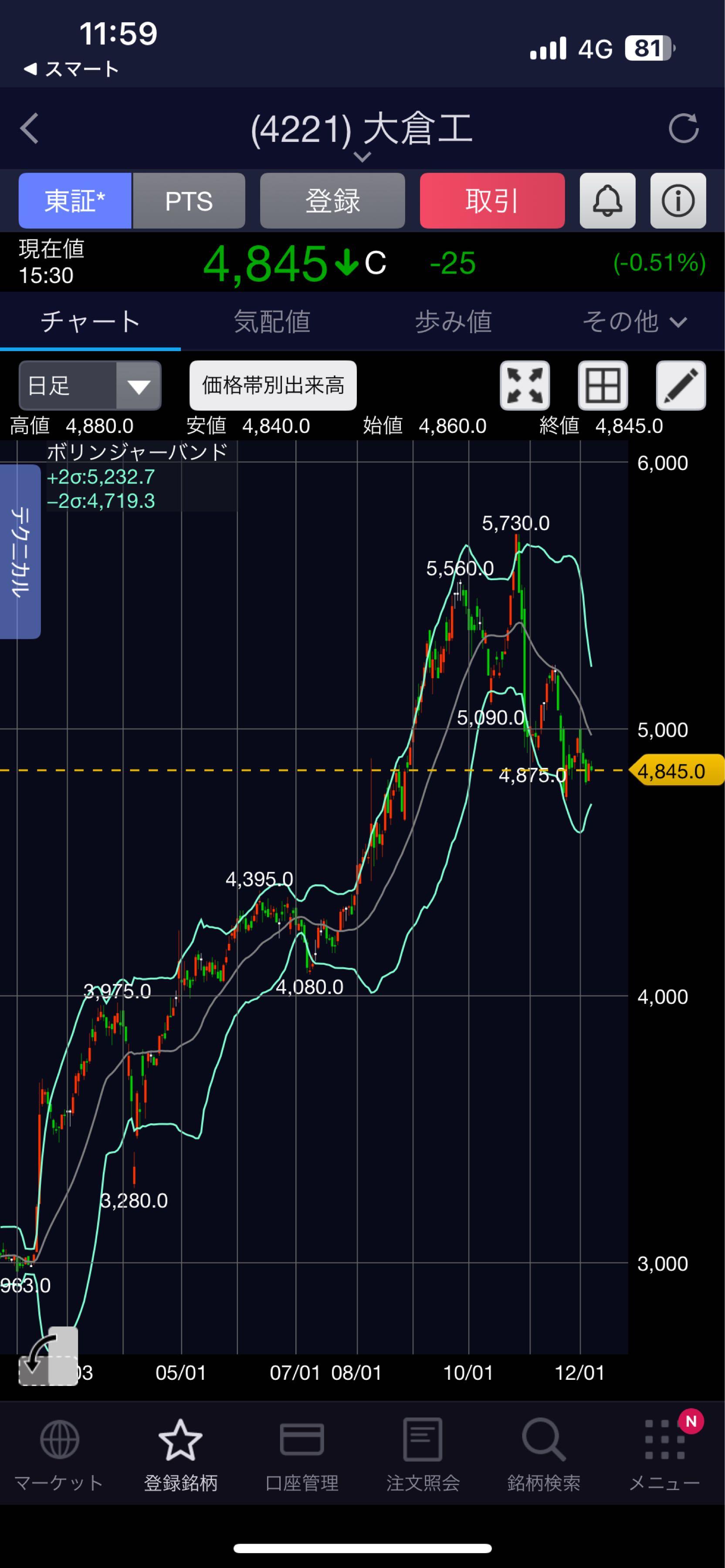Go to the マーケット tab

tap(59, 1455)
